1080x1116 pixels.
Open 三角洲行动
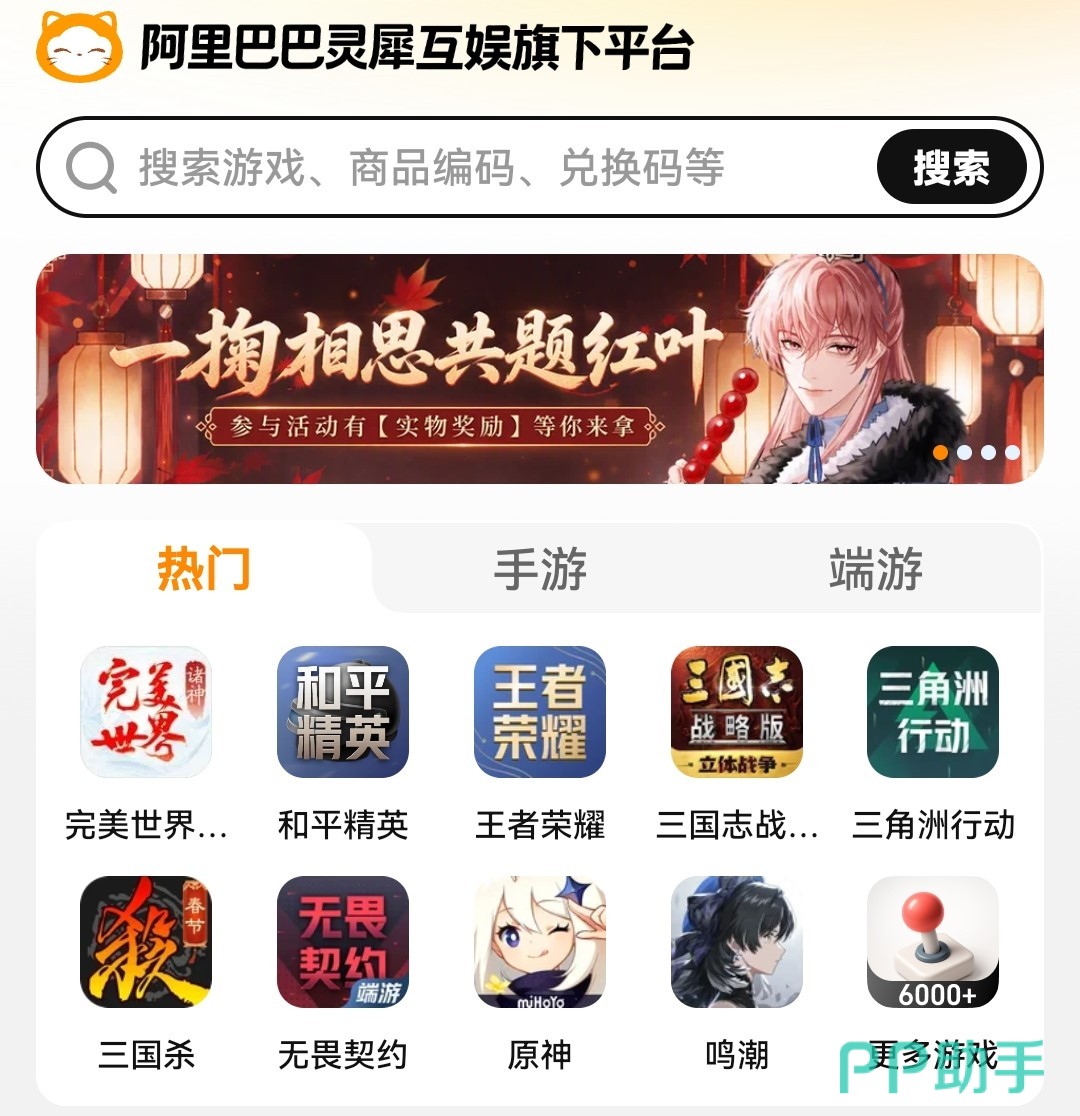coord(933,744)
